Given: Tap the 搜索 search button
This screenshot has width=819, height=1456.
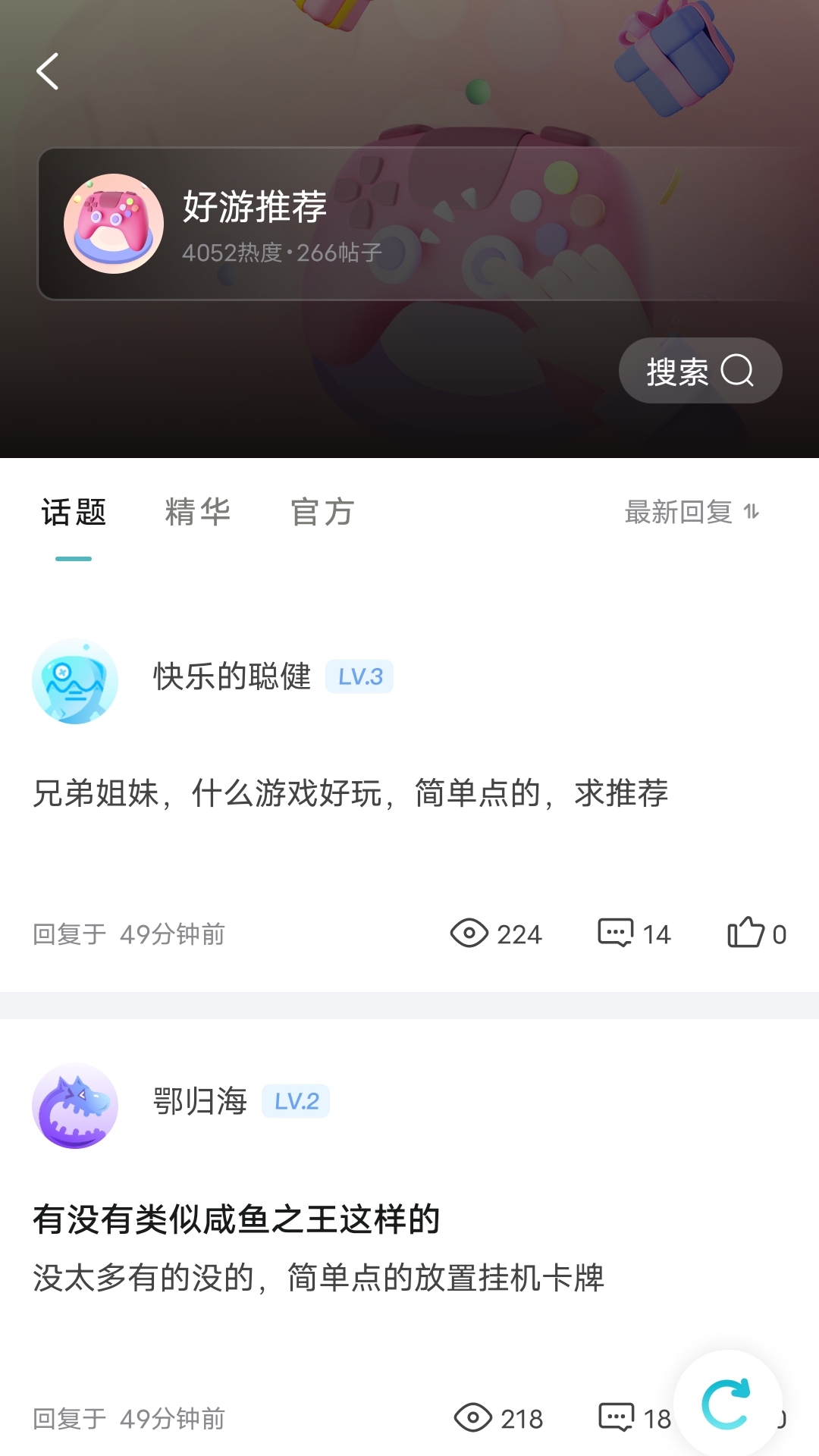Looking at the screenshot, I should pos(700,371).
